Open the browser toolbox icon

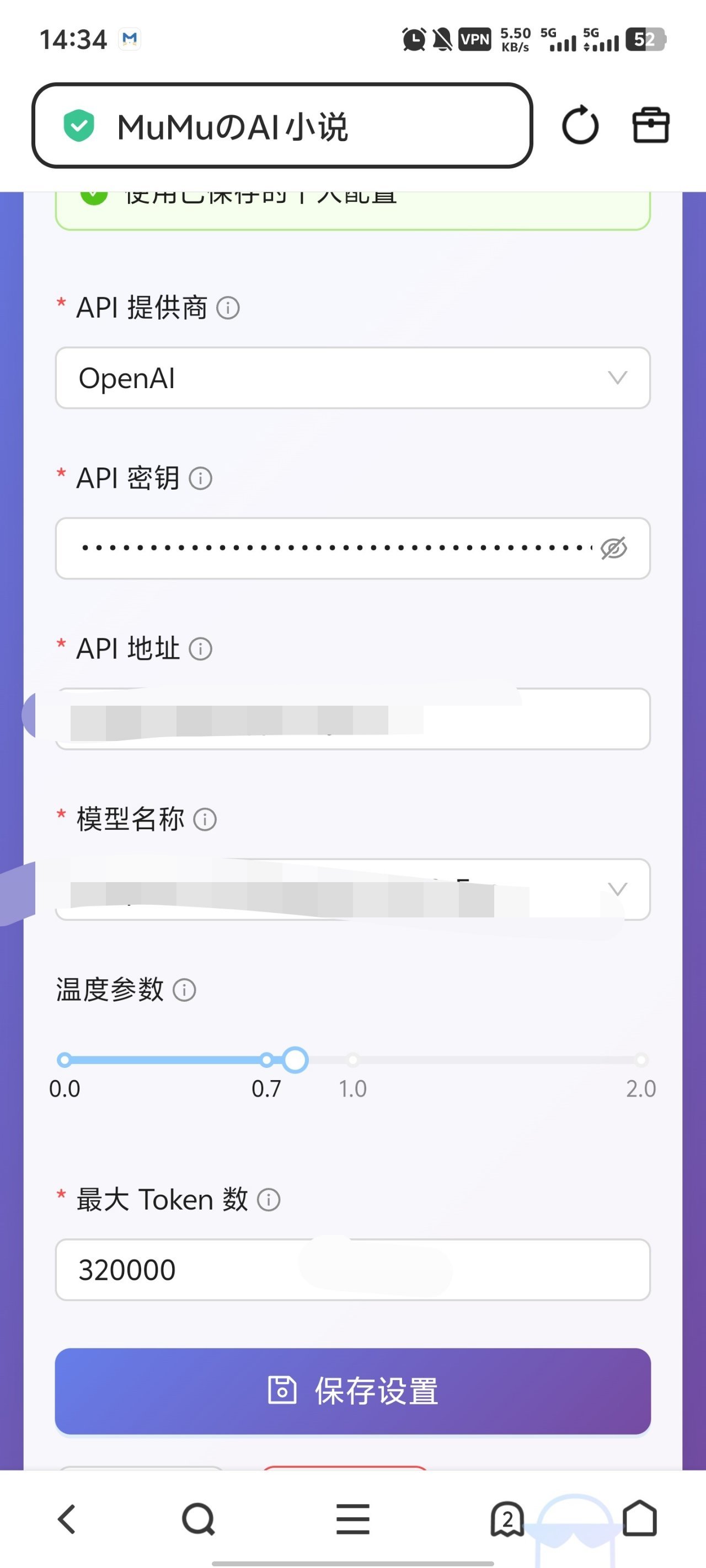coord(650,126)
